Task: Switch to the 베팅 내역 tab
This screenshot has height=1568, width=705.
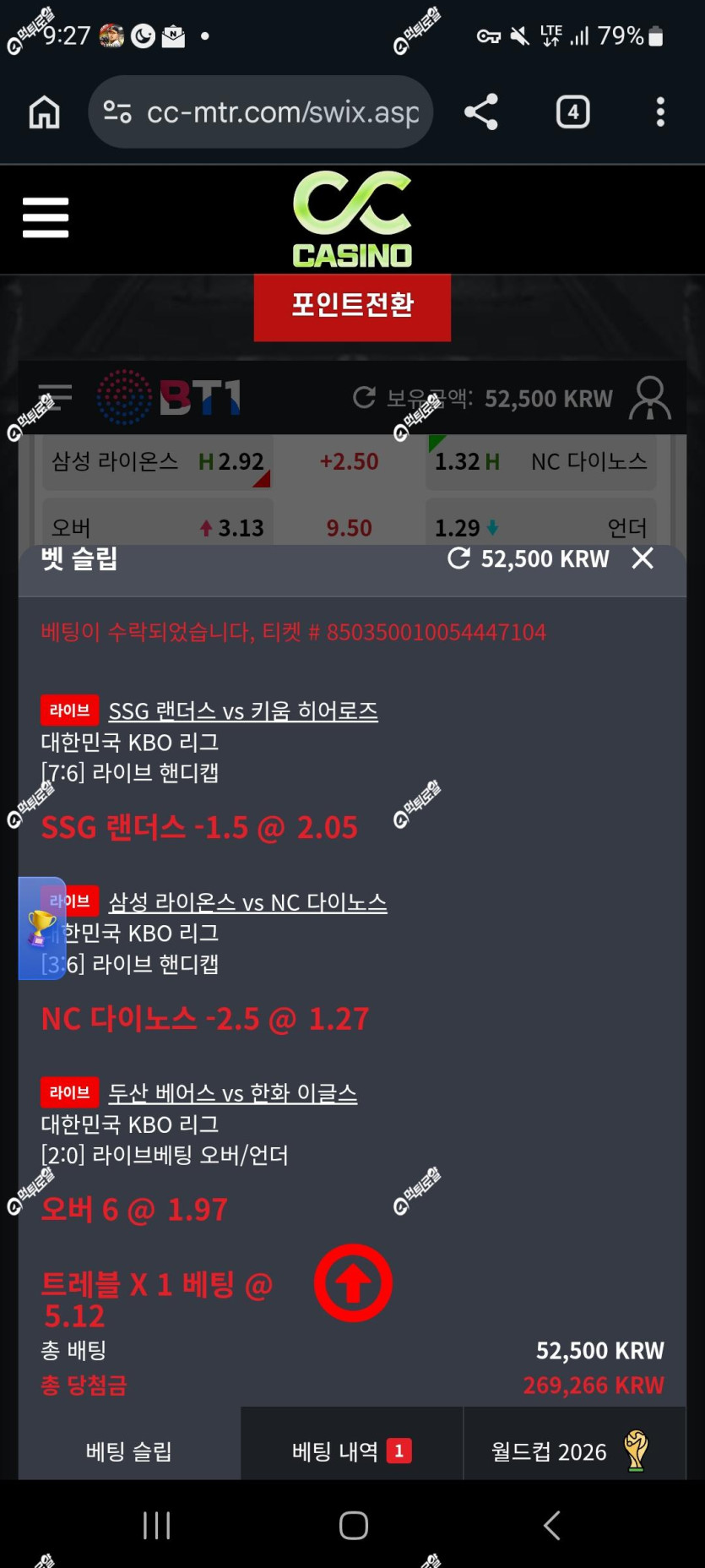Action: 352,1451
